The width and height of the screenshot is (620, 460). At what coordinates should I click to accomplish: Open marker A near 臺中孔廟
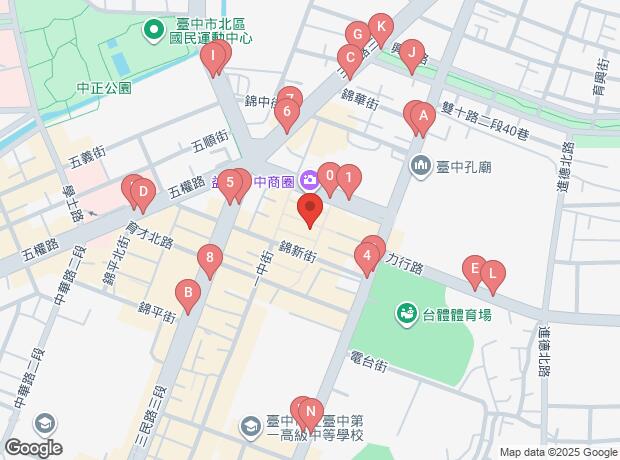point(423,116)
